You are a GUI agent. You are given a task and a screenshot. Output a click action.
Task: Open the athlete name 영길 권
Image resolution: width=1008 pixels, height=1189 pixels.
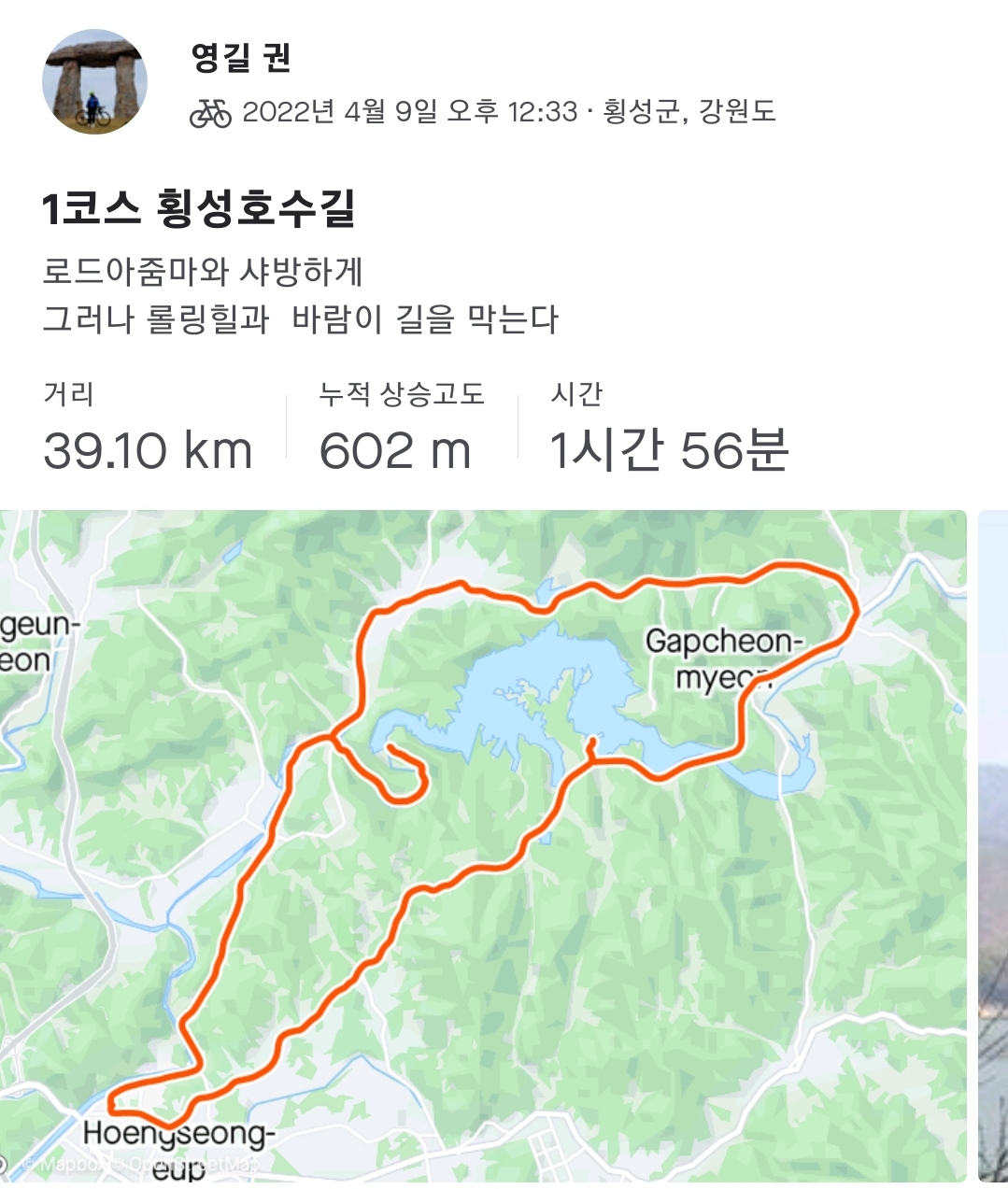(x=241, y=58)
